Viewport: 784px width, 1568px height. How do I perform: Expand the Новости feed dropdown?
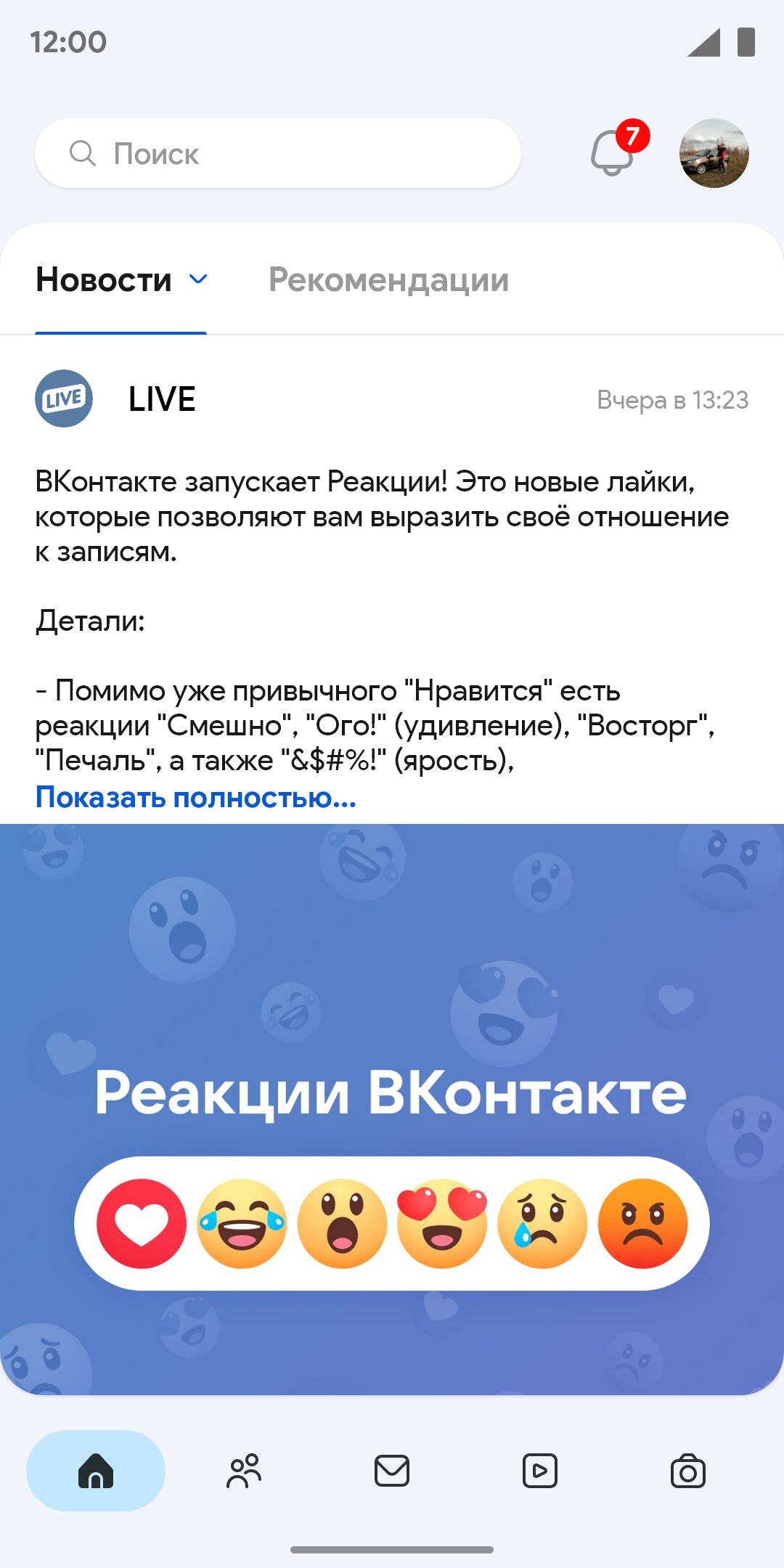(x=197, y=279)
